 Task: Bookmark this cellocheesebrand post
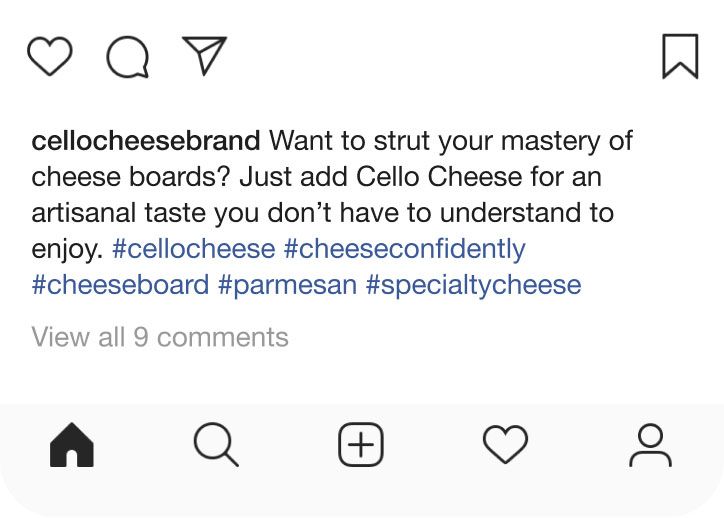pyautogui.click(x=680, y=56)
